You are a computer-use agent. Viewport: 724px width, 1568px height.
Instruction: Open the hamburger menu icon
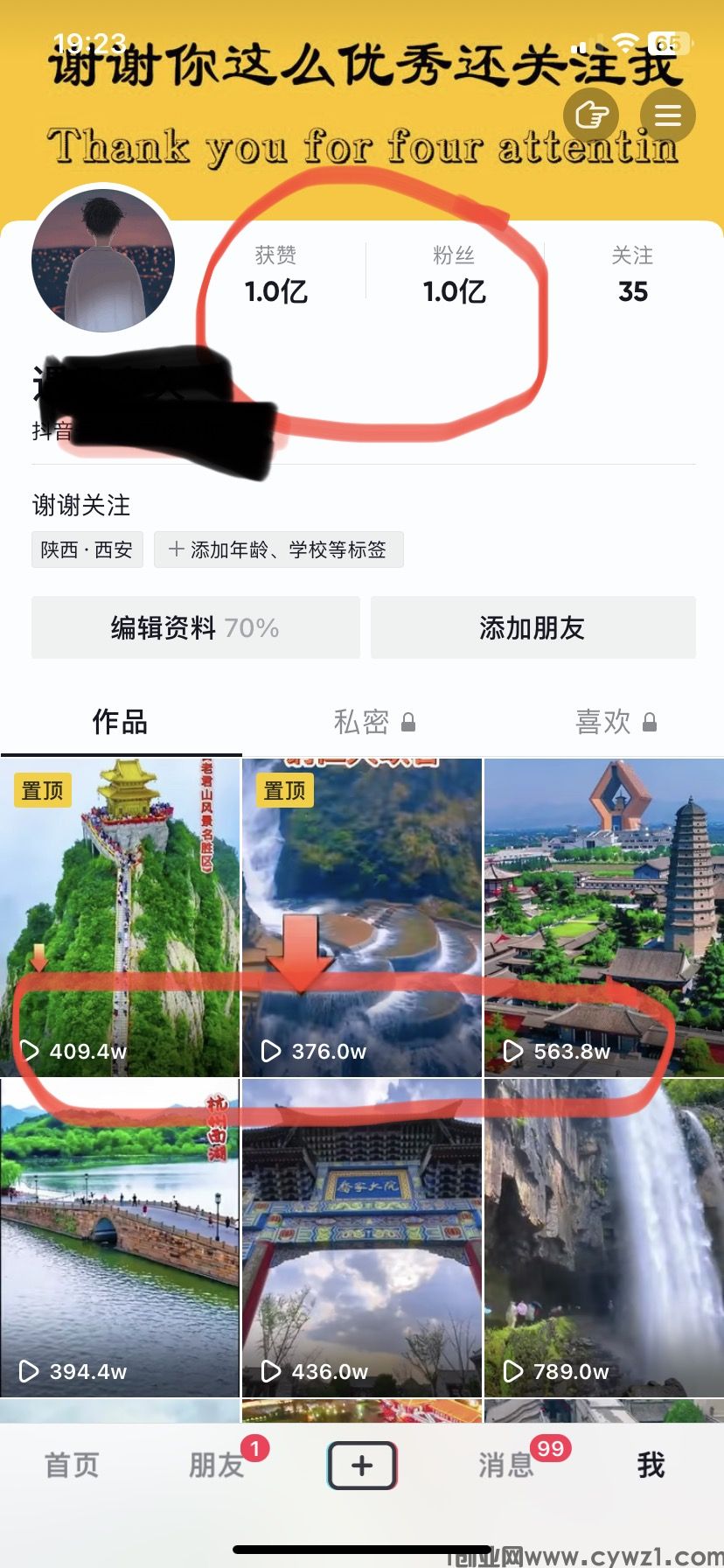(667, 115)
